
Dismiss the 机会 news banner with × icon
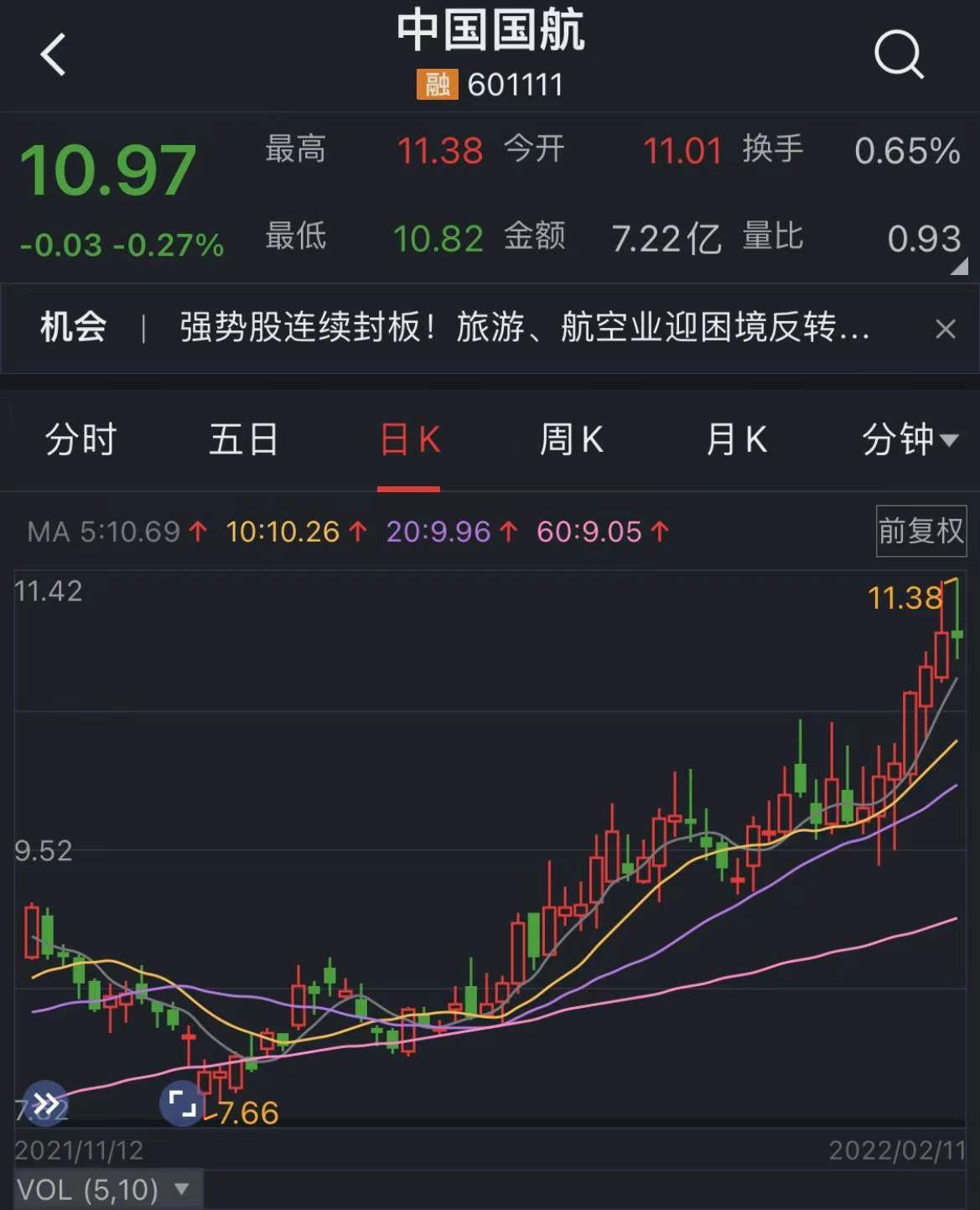(x=946, y=328)
